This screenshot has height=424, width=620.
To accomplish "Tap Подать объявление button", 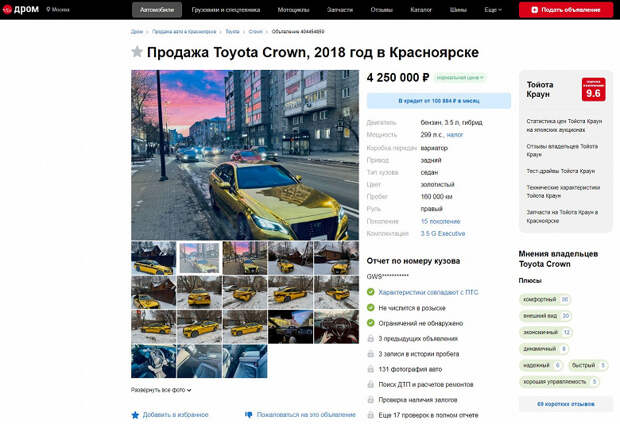I will [x=565, y=9].
